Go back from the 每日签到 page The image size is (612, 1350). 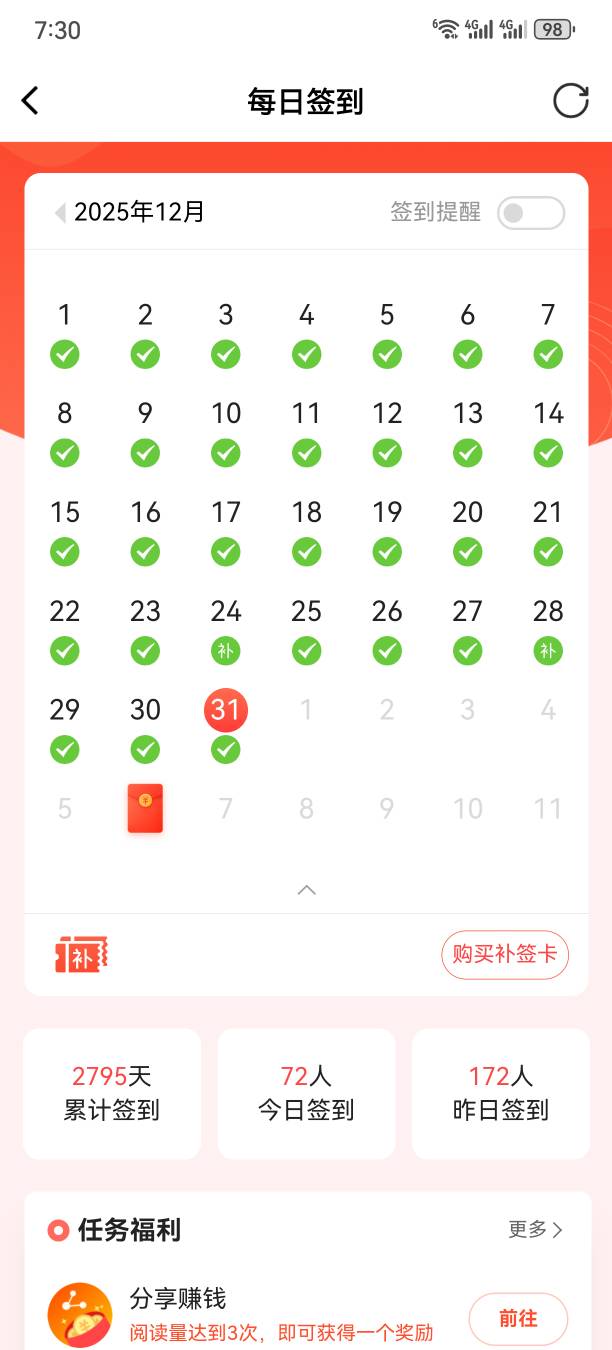click(30, 101)
